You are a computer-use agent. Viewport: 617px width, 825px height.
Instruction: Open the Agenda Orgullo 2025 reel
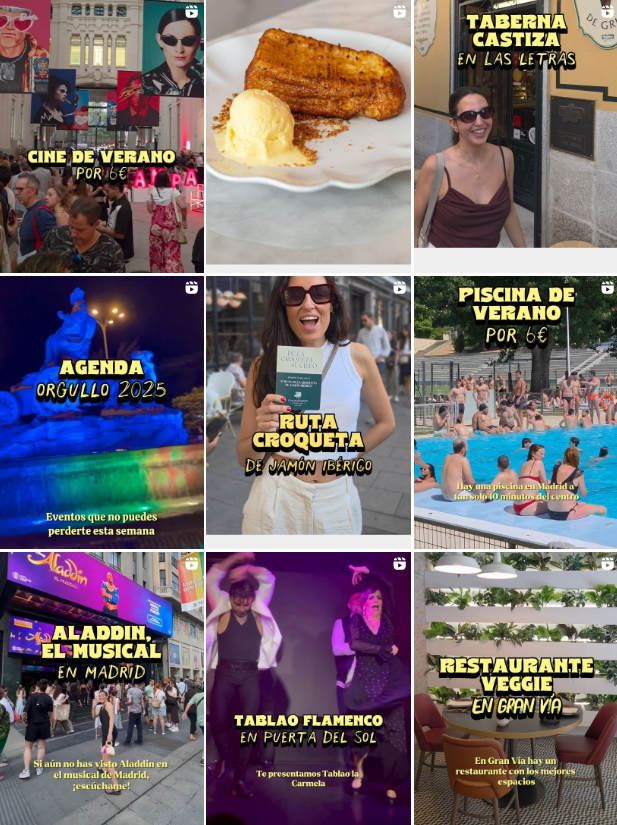pyautogui.click(x=102, y=410)
